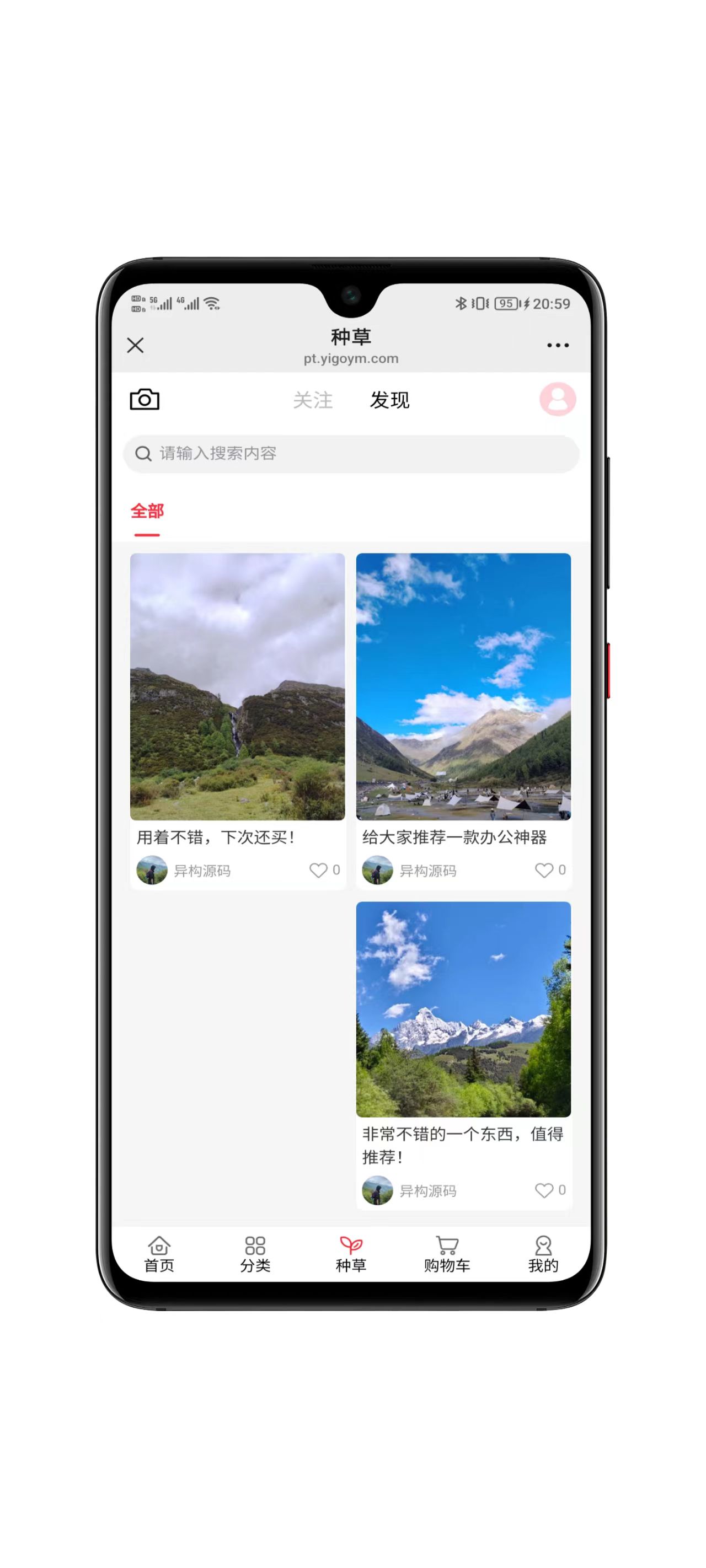
Task: Close the 种草 web page
Action: point(135,346)
